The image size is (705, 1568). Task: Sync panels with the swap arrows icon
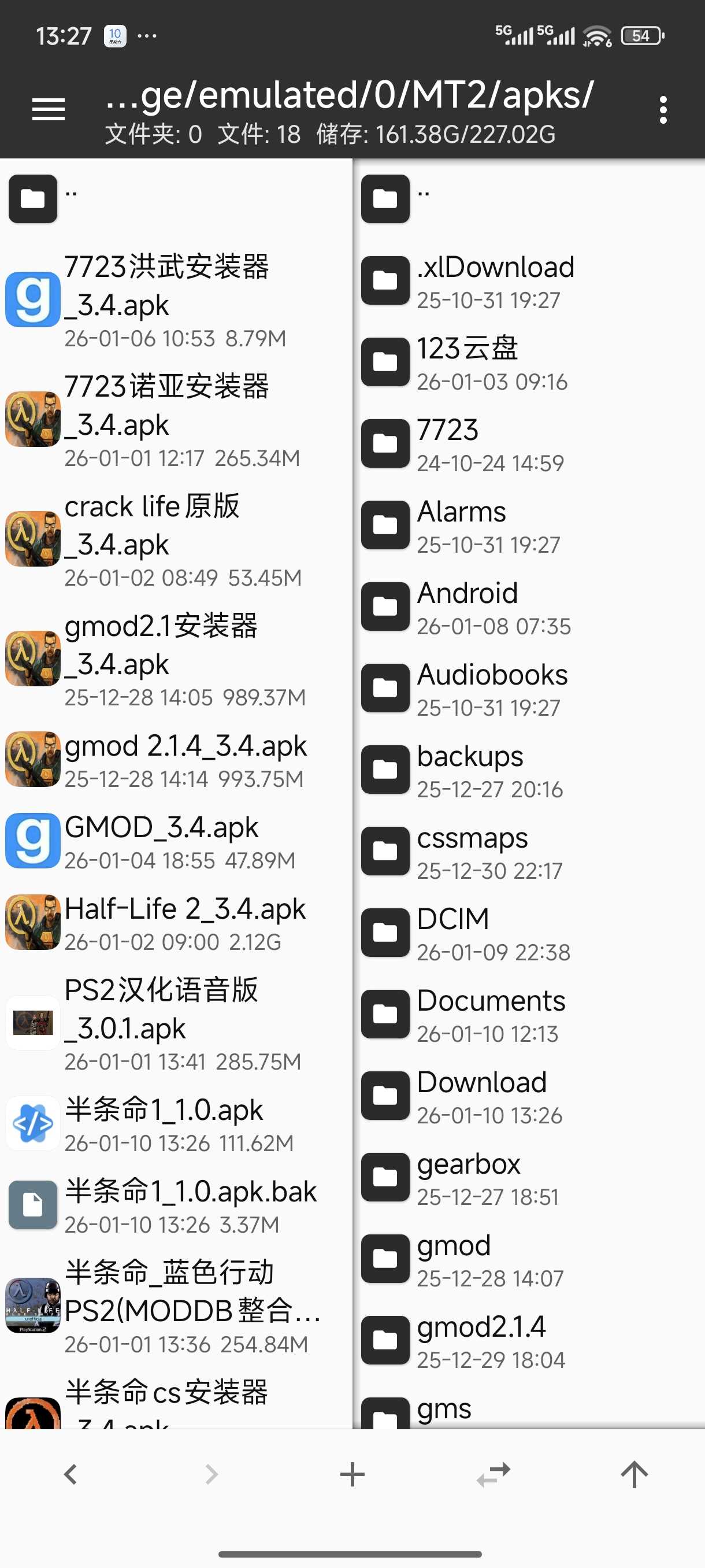pos(493,1474)
